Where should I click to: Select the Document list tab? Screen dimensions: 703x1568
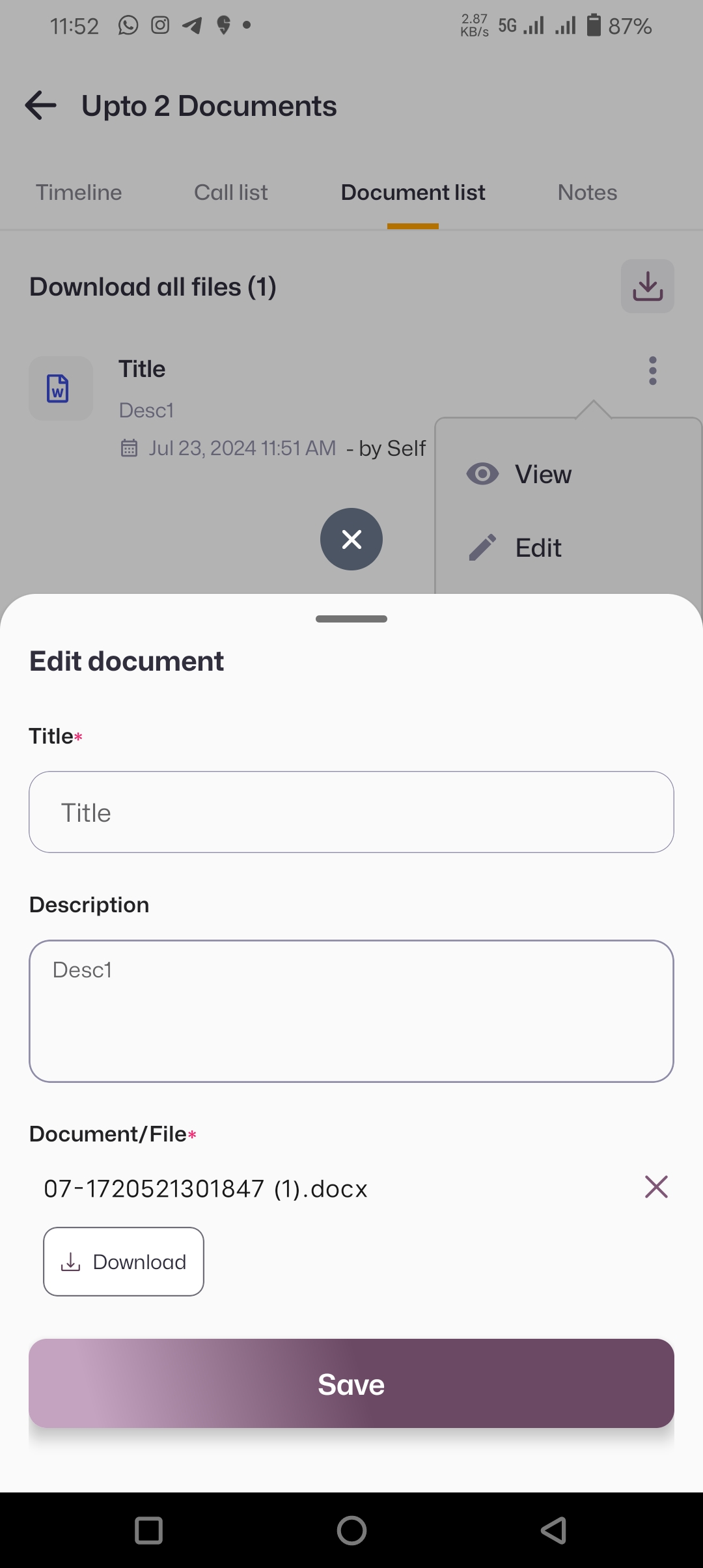[x=413, y=193]
